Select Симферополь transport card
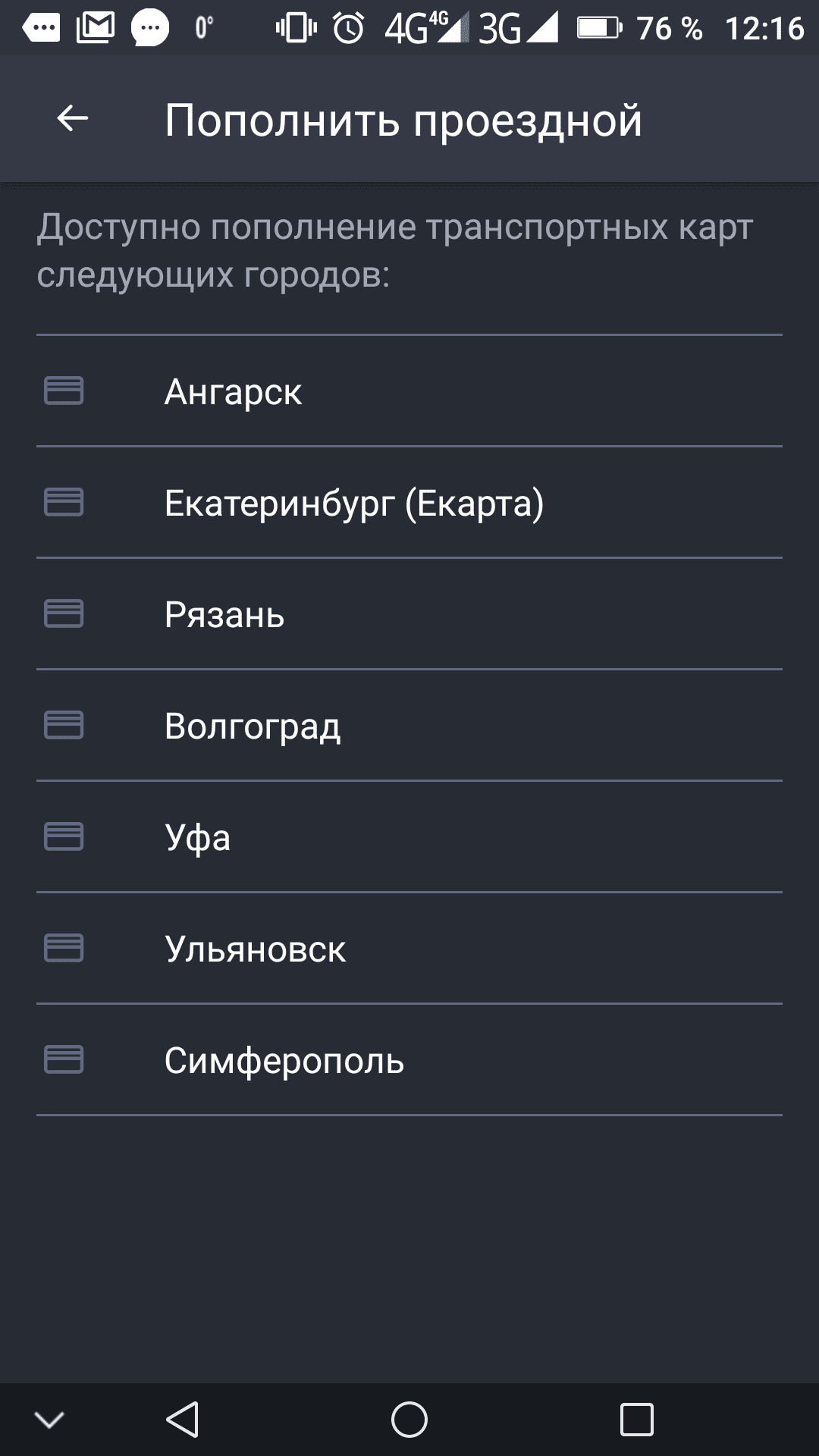Image resolution: width=819 pixels, height=1456 pixels. click(x=409, y=1059)
